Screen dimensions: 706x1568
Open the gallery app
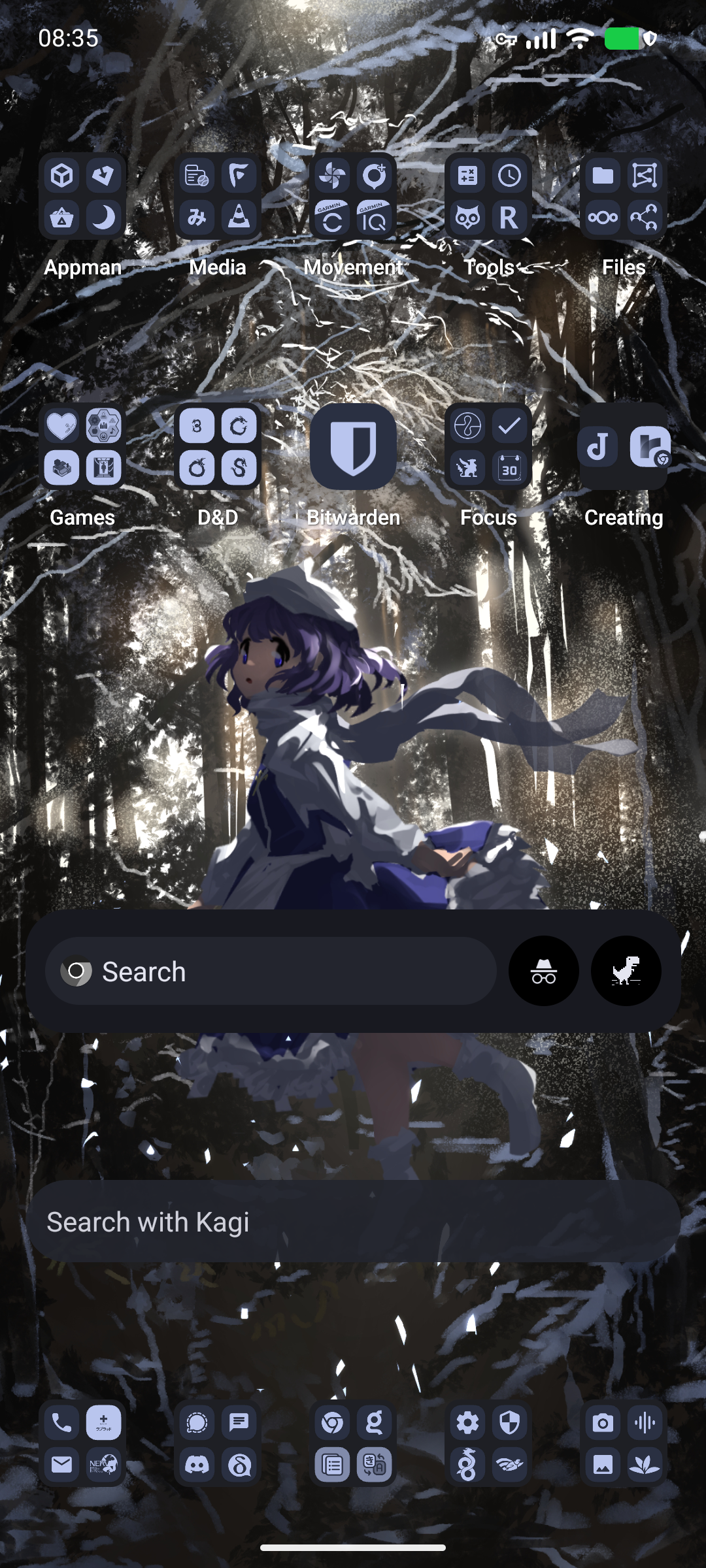(602, 1465)
